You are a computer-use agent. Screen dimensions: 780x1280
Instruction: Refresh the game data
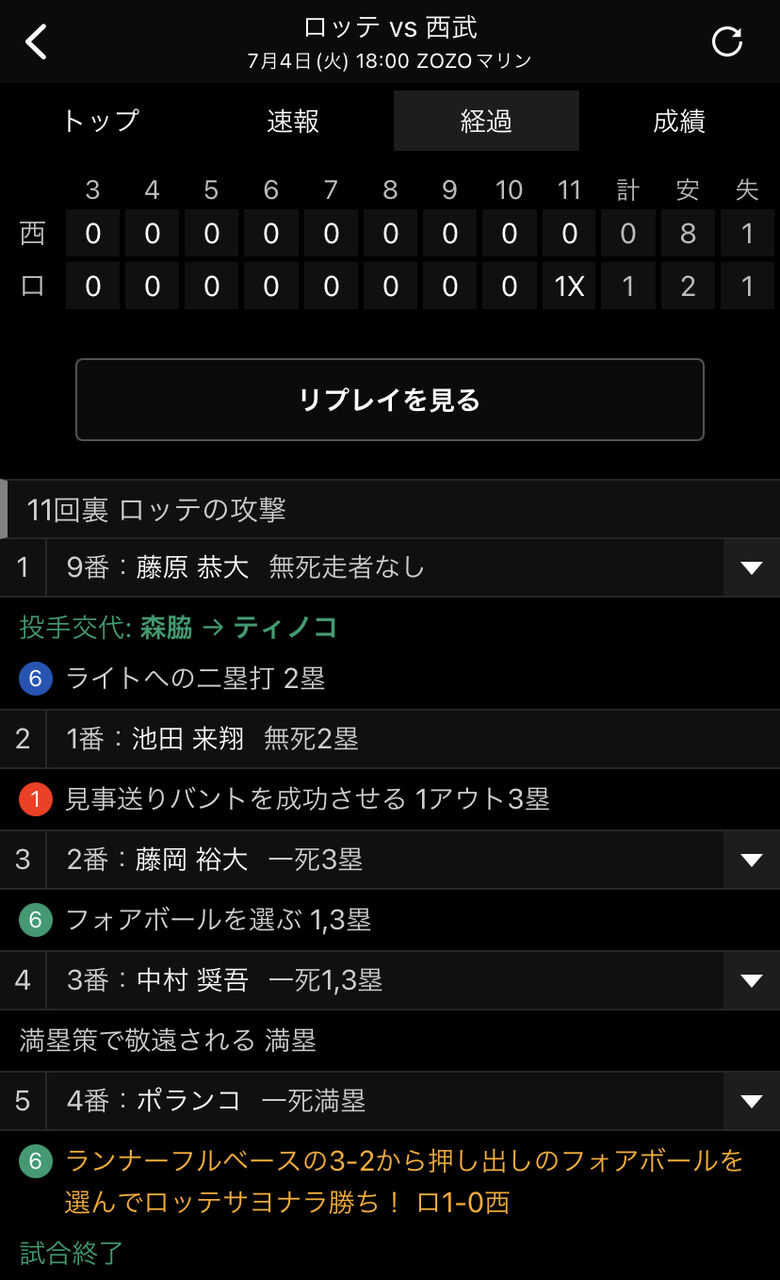click(x=727, y=41)
